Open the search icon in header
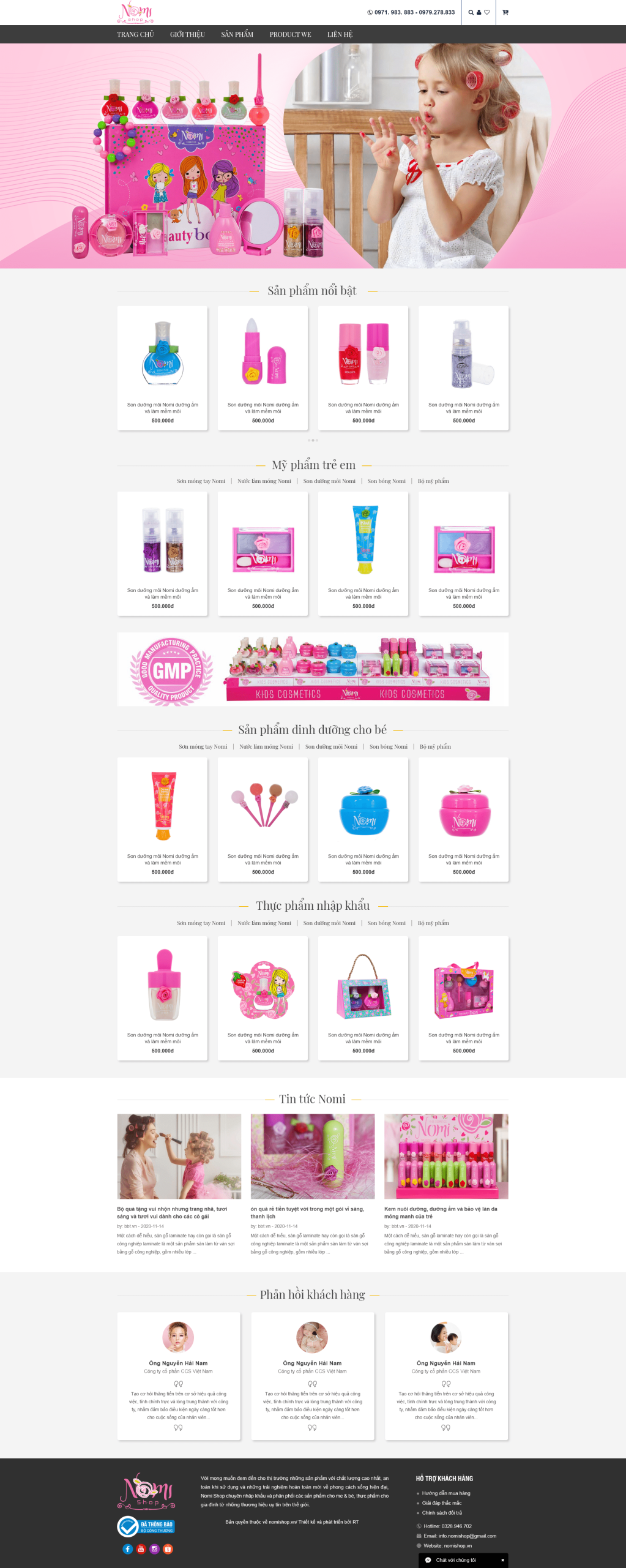Image resolution: width=626 pixels, height=1568 pixels. 471,12
